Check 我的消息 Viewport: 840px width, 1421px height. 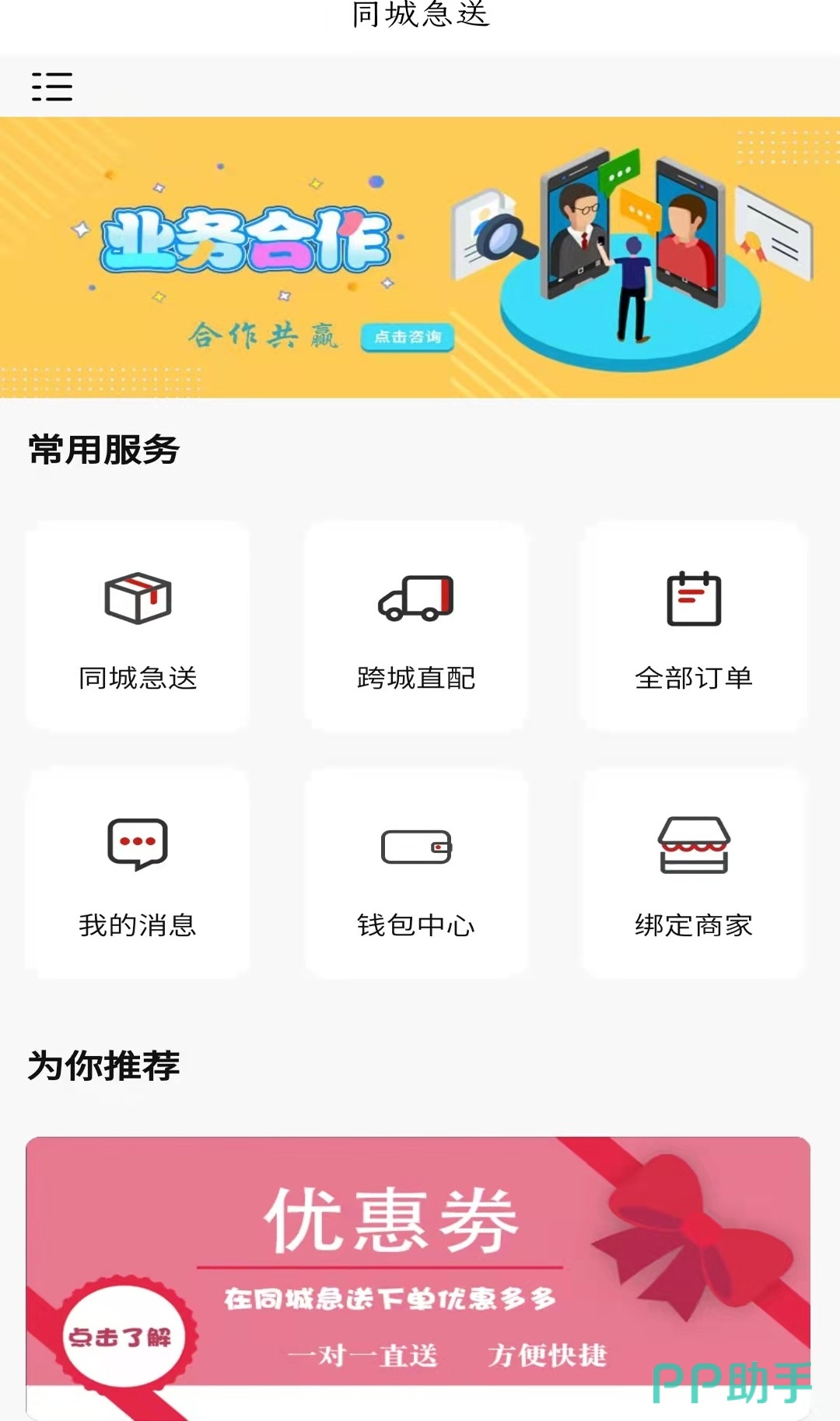click(x=138, y=875)
